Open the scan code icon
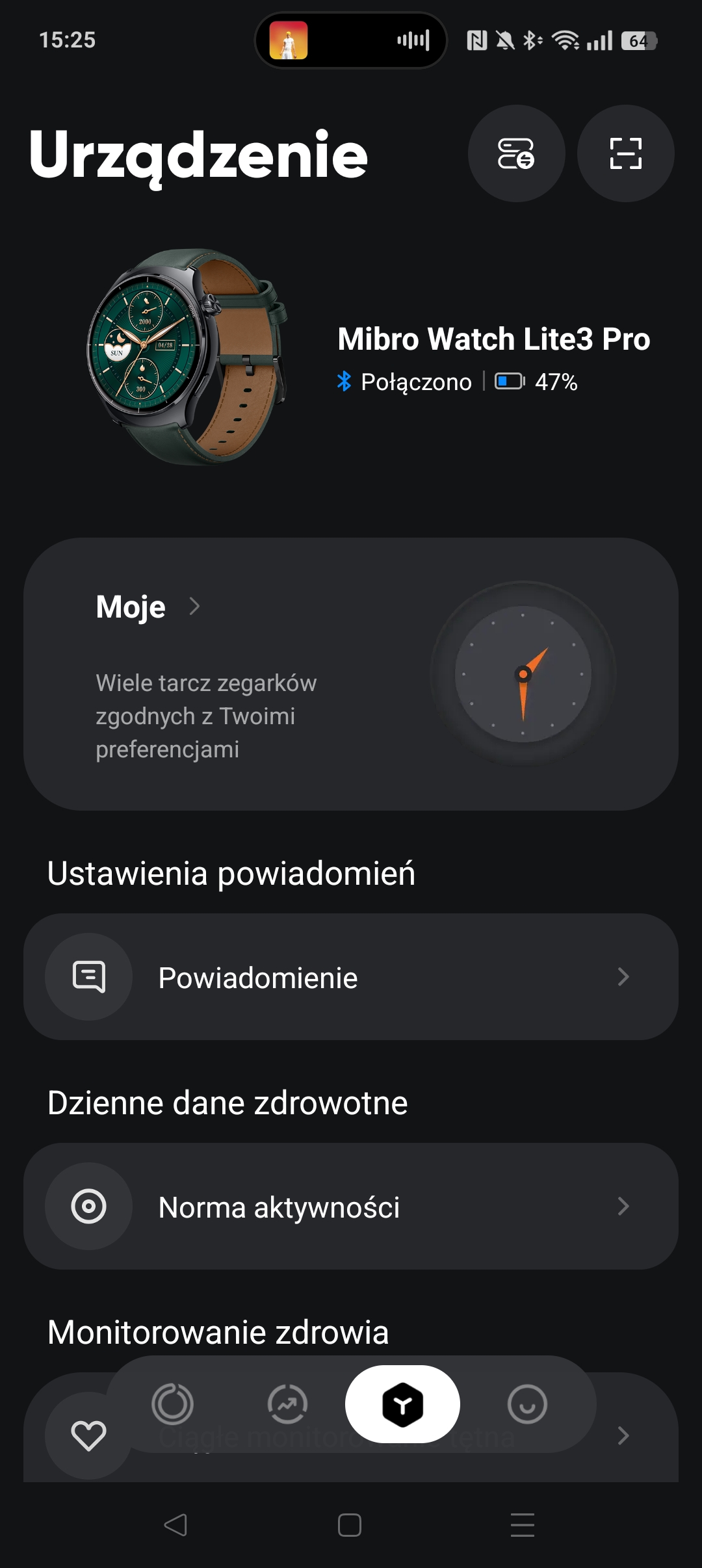The image size is (702, 1568). (x=625, y=153)
